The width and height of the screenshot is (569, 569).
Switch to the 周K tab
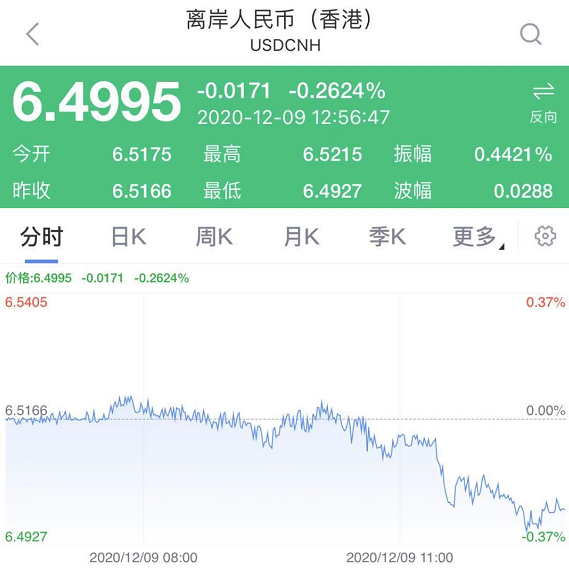[x=214, y=237]
